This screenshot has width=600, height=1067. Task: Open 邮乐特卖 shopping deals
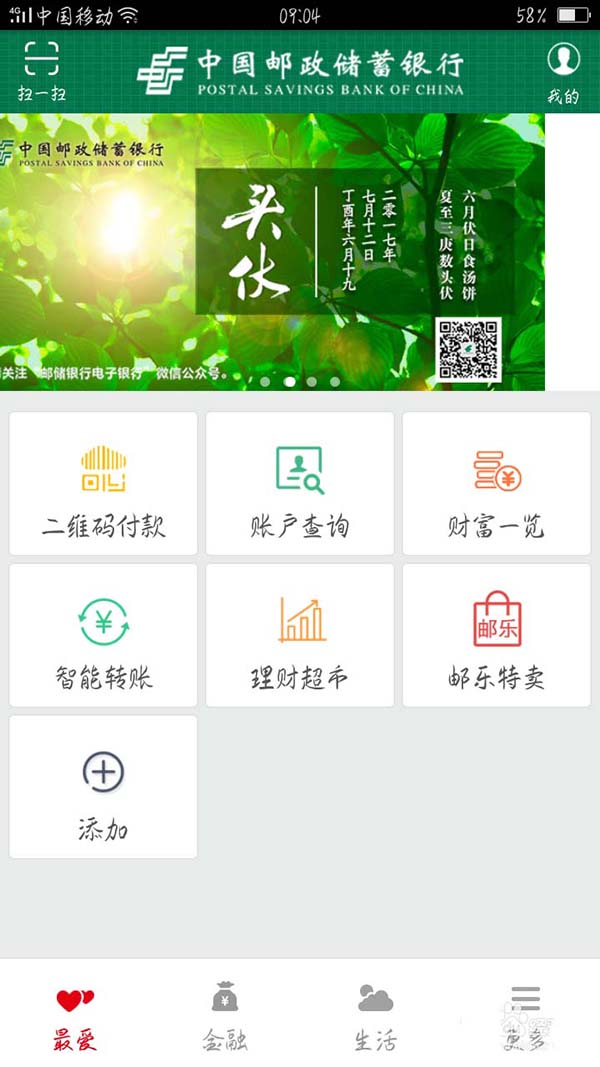(496, 636)
